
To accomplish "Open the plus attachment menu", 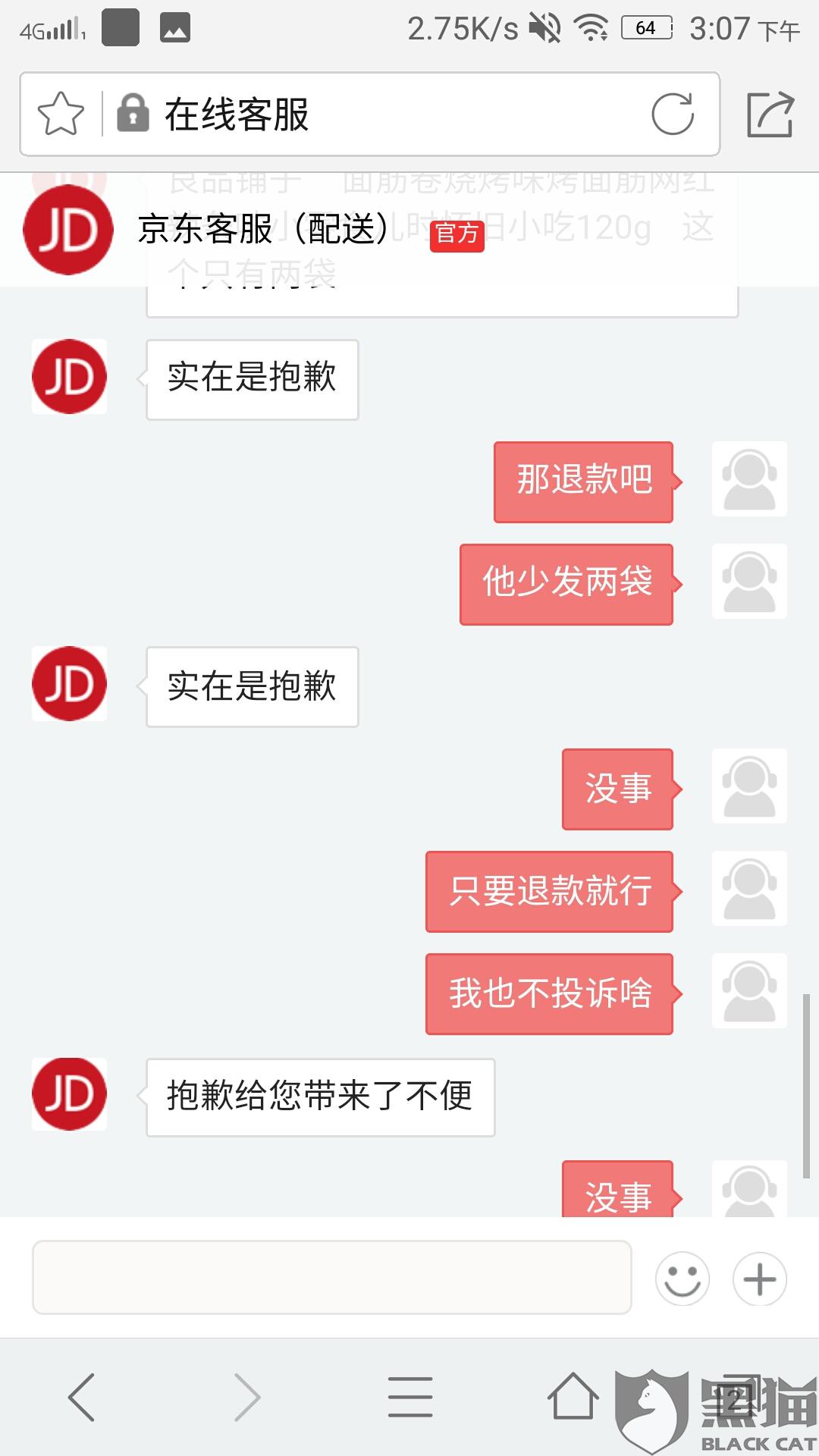I will tap(760, 1279).
